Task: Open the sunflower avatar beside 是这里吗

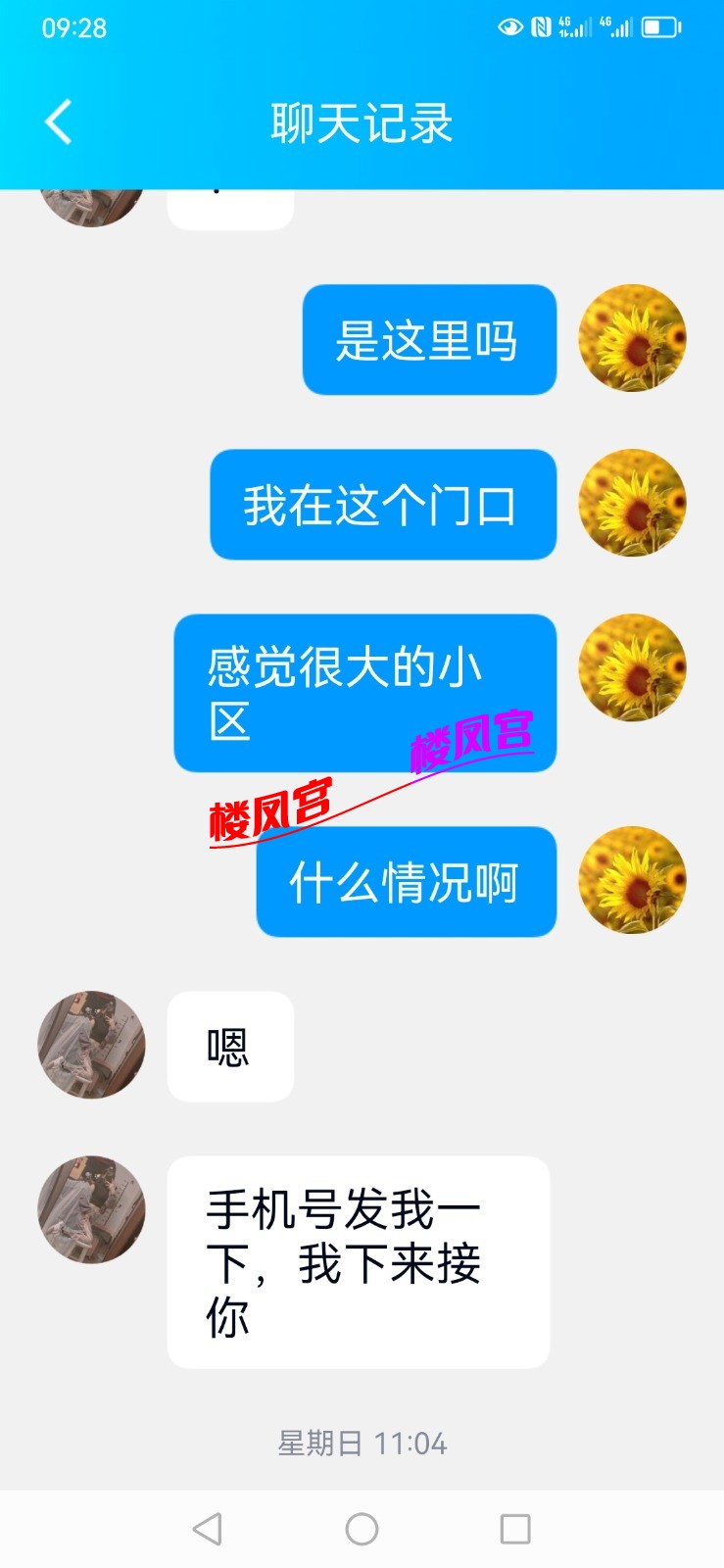Action: tap(632, 338)
